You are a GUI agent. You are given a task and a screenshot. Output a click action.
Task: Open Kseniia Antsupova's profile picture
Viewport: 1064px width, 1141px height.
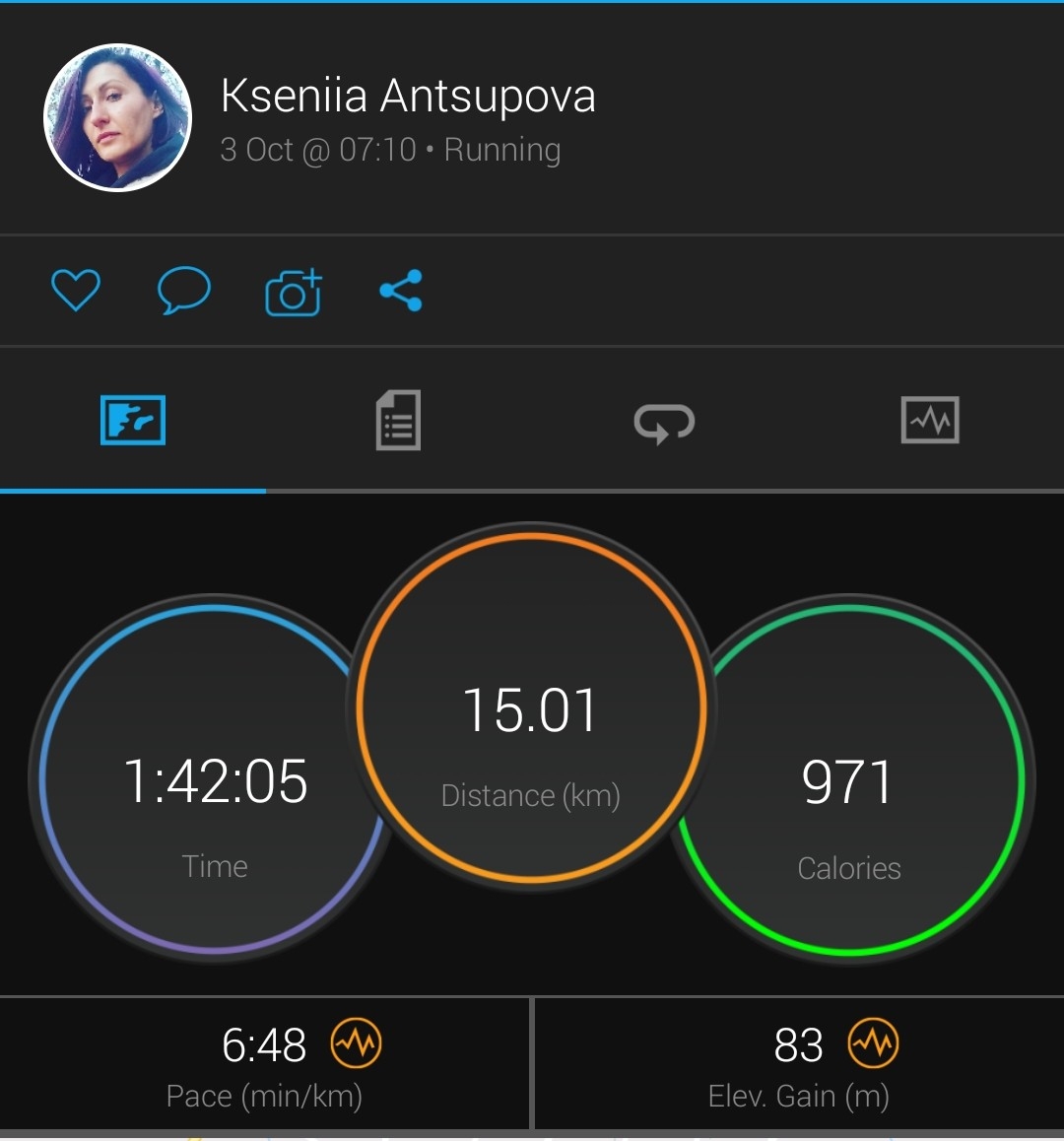click(118, 118)
